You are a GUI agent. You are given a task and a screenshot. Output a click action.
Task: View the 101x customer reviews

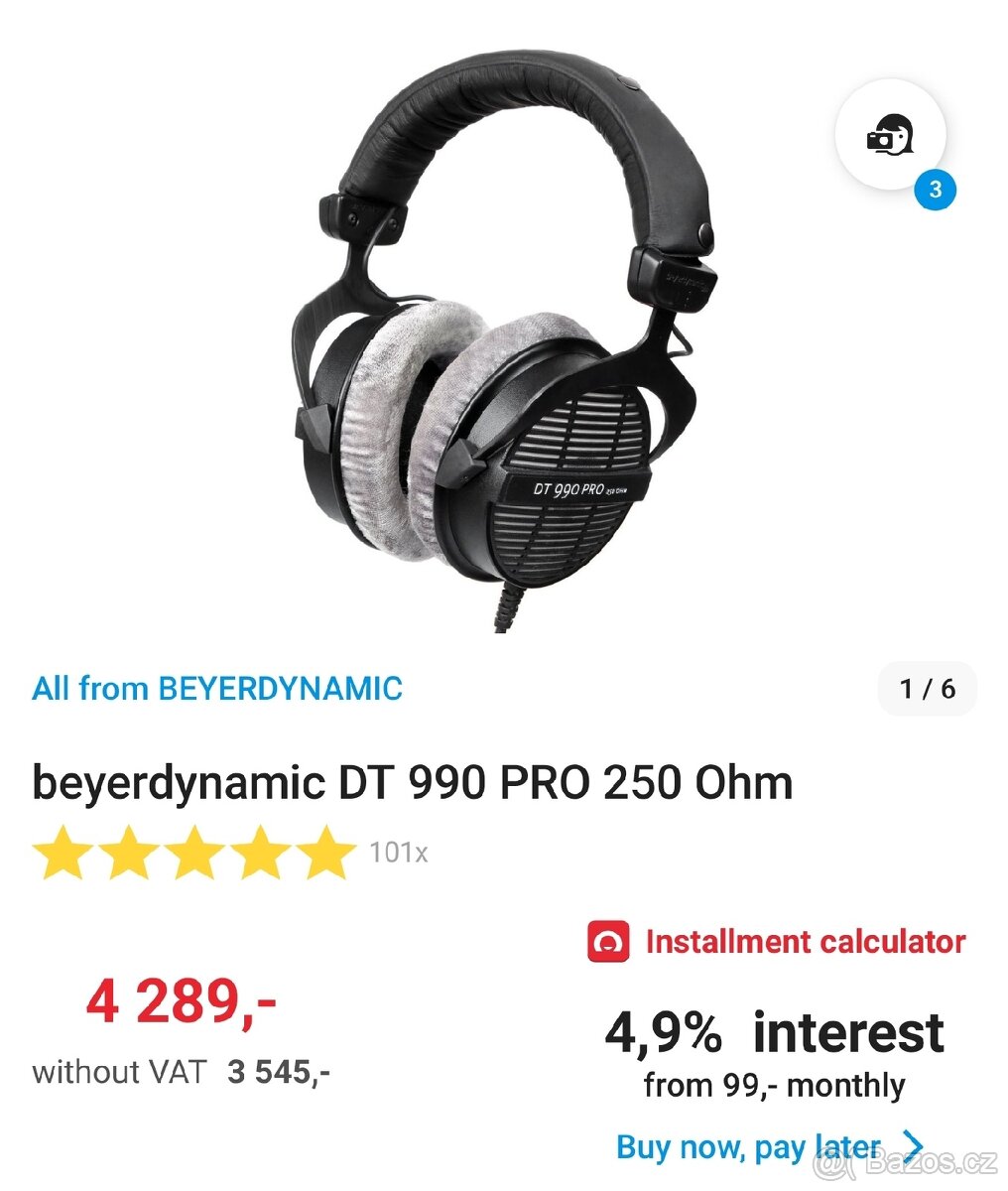(x=398, y=854)
